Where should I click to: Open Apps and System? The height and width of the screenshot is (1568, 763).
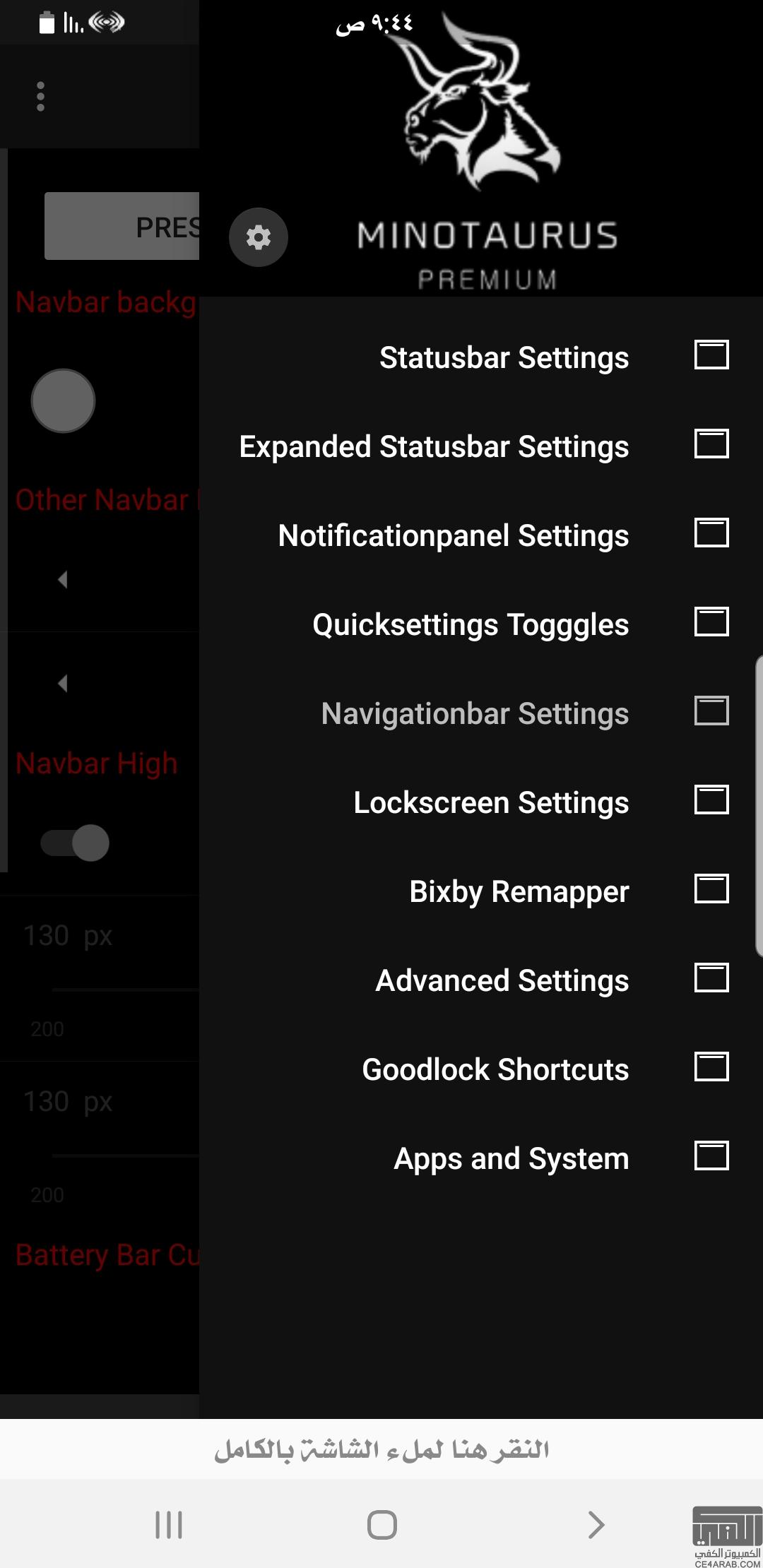click(x=481, y=1158)
